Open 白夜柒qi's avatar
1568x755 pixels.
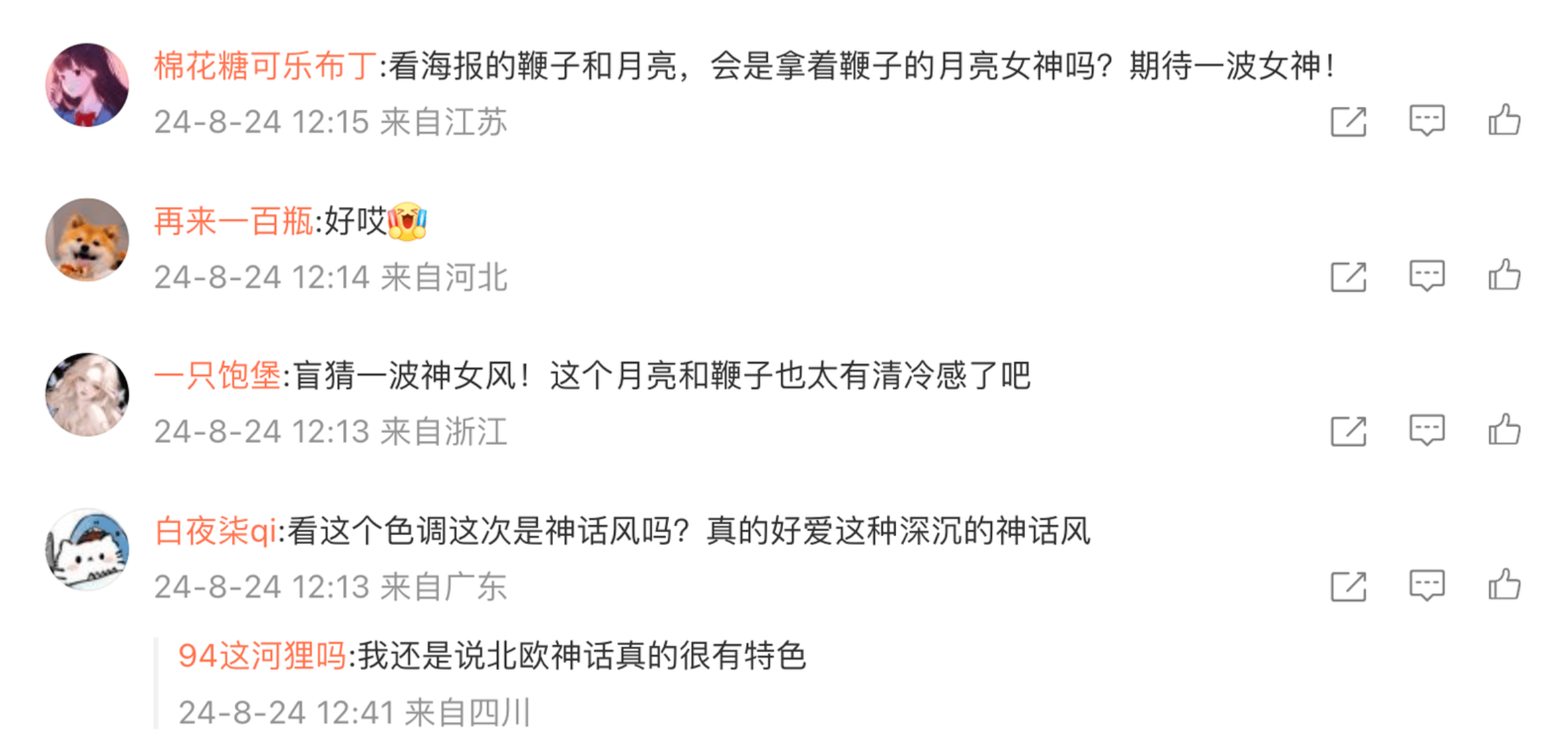(x=87, y=549)
